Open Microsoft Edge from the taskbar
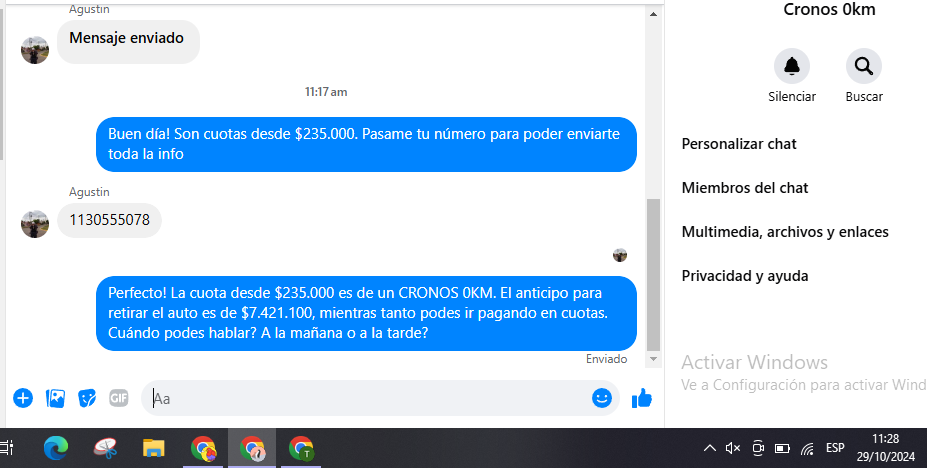 point(55,448)
